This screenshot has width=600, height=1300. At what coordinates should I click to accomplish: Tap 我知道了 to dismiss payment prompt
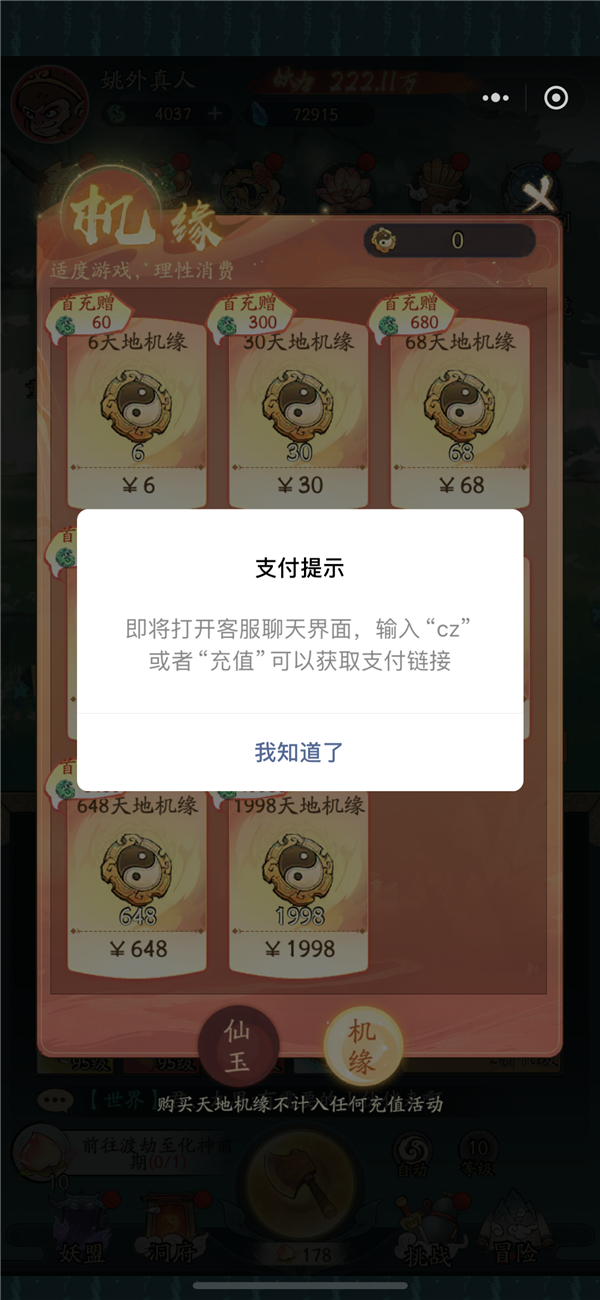299,752
